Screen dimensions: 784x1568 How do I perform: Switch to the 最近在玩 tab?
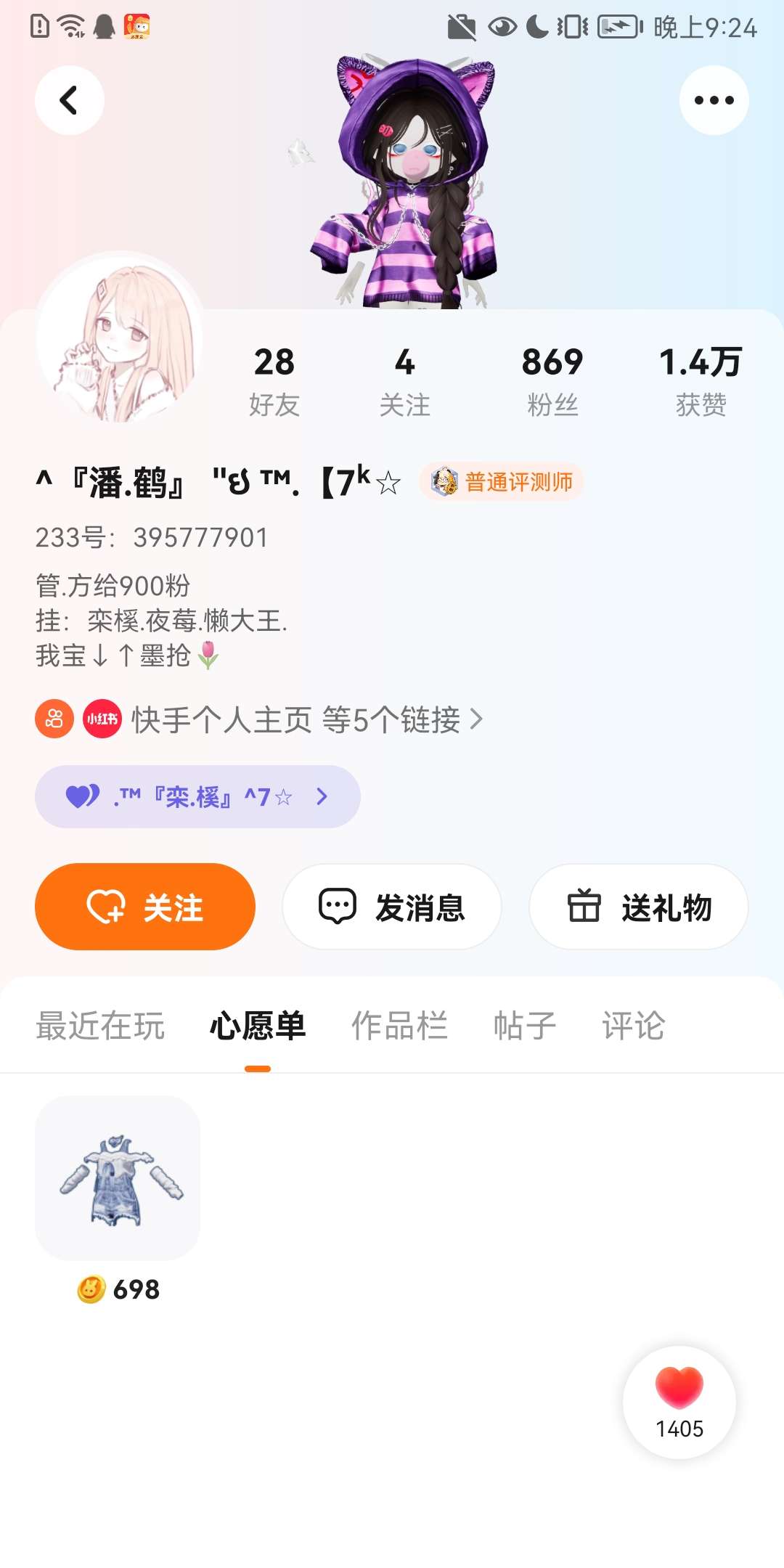pos(100,1026)
